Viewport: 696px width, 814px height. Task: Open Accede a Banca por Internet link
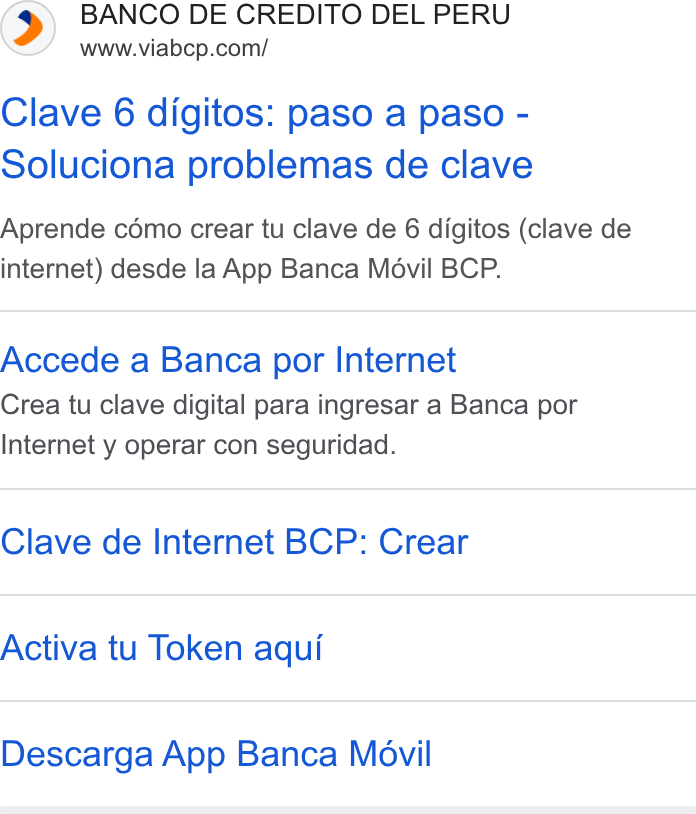tap(228, 360)
